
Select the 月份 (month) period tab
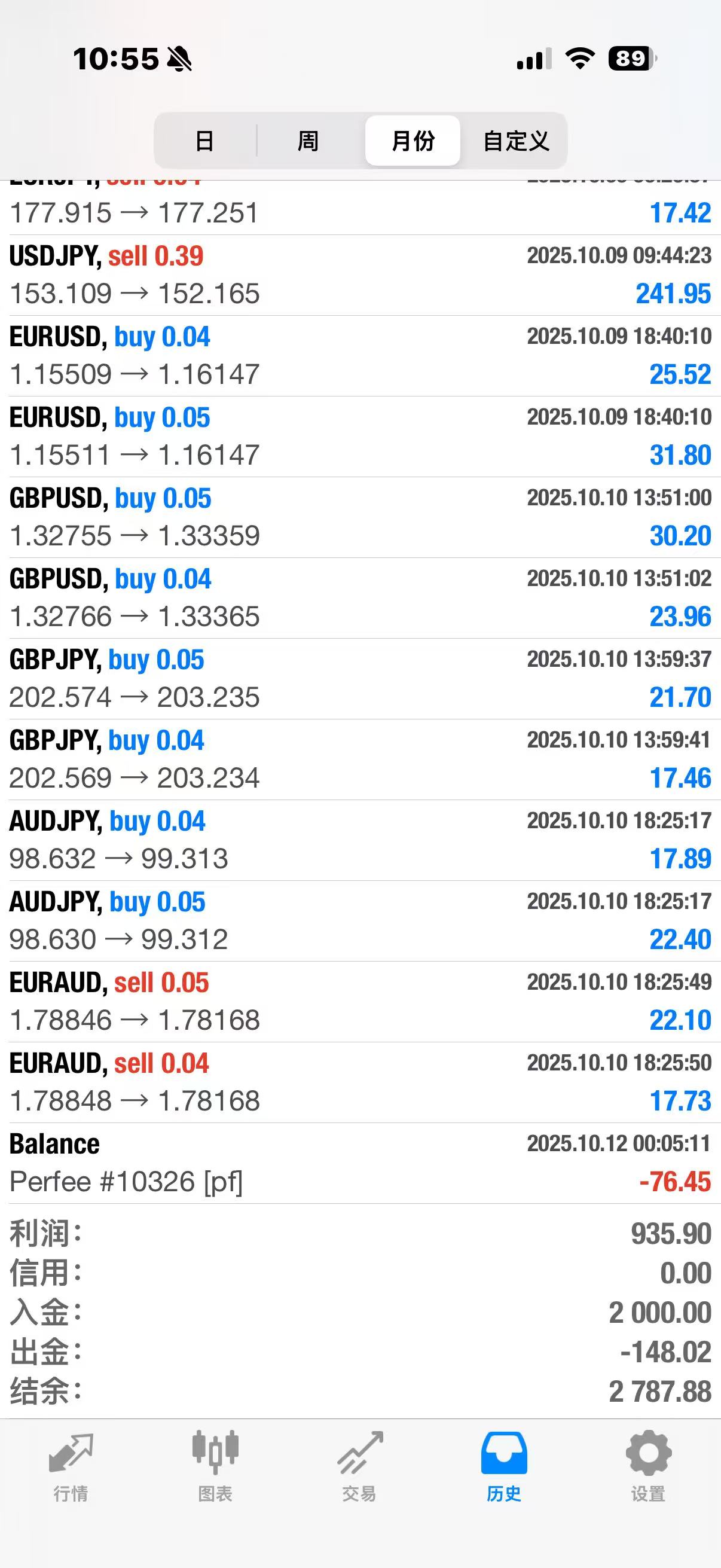coord(413,141)
